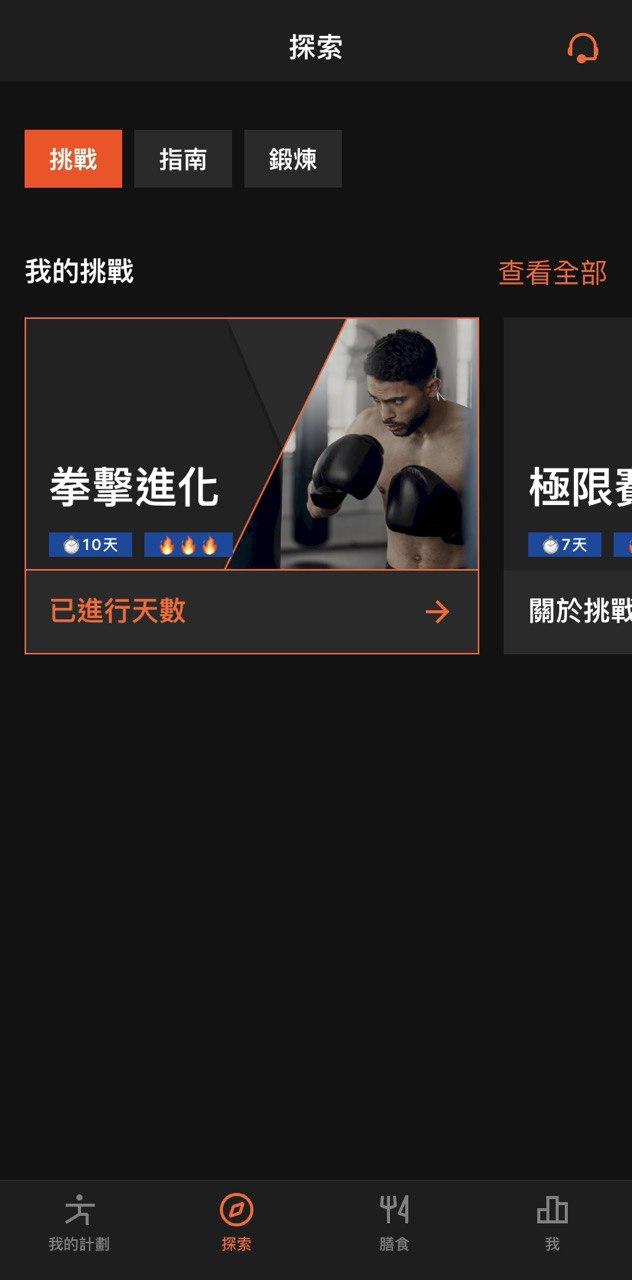Image resolution: width=632 pixels, height=1280 pixels.
Task: Switch to the 我 profile tab
Action: 552,1222
